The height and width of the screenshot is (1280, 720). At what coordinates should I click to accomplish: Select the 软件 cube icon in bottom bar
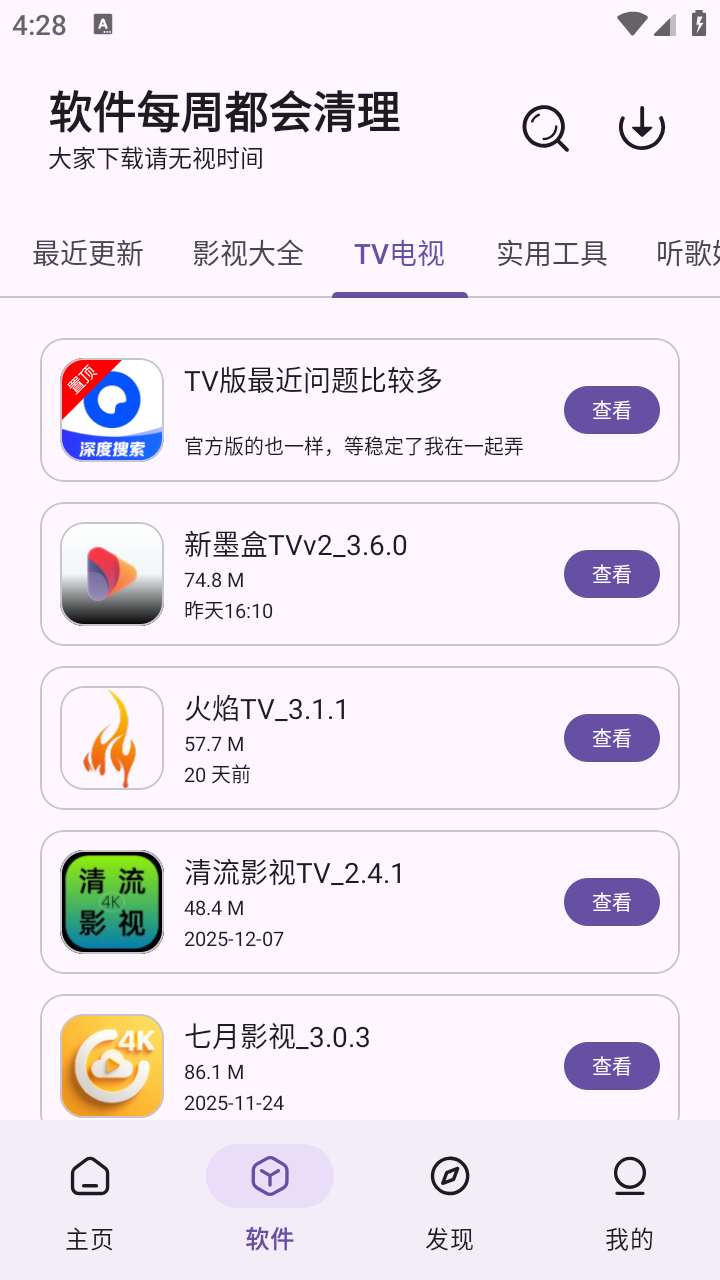[270, 1177]
